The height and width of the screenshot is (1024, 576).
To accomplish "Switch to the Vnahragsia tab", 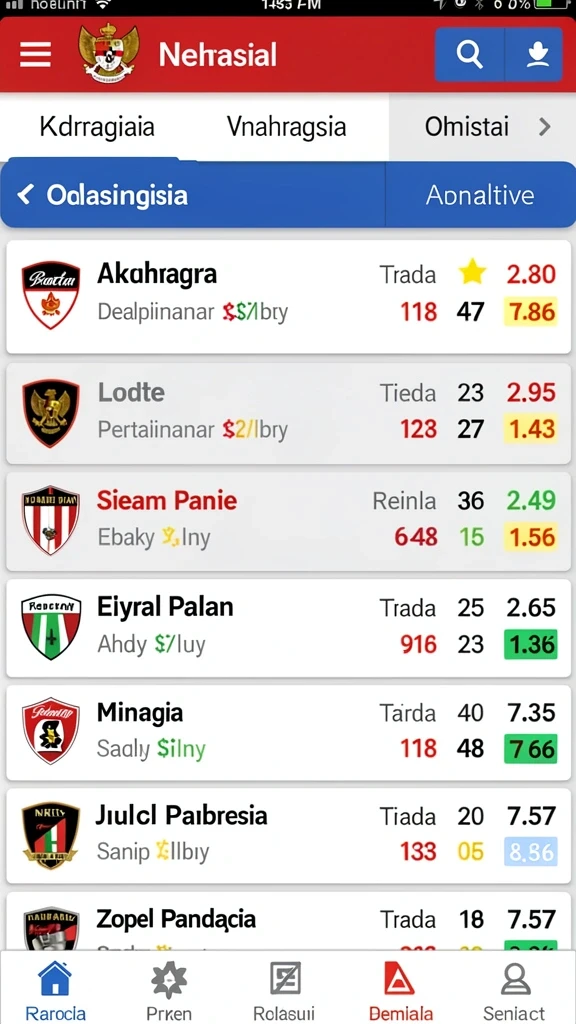I will pos(286,126).
